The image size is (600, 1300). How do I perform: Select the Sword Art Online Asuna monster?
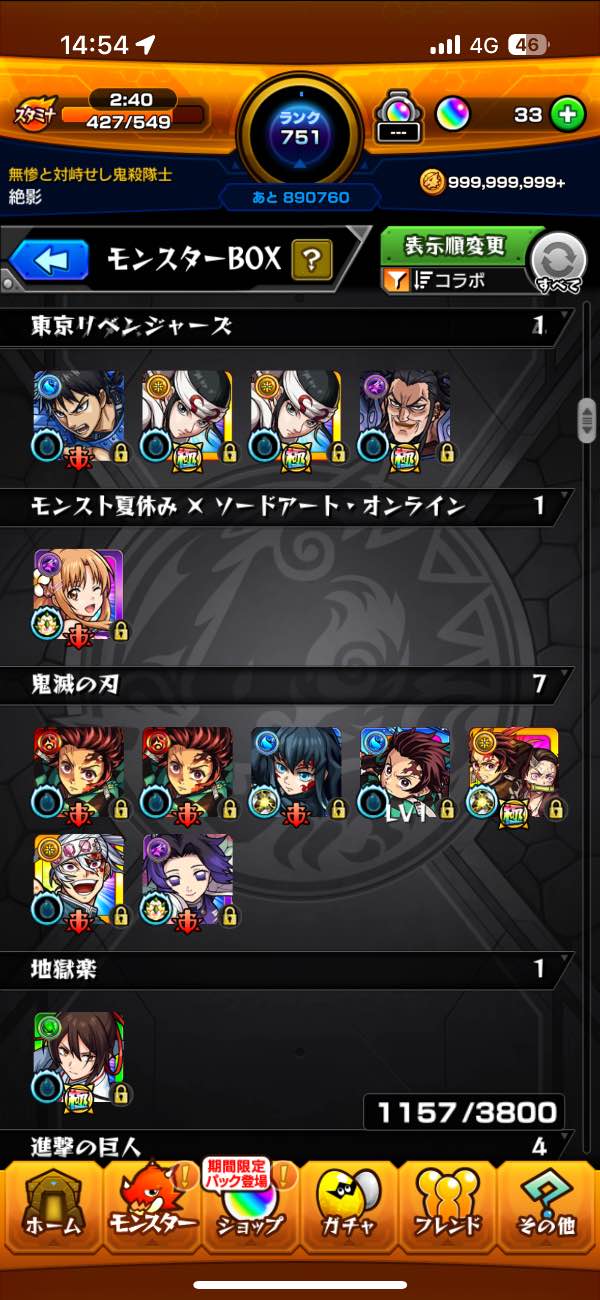(x=79, y=596)
